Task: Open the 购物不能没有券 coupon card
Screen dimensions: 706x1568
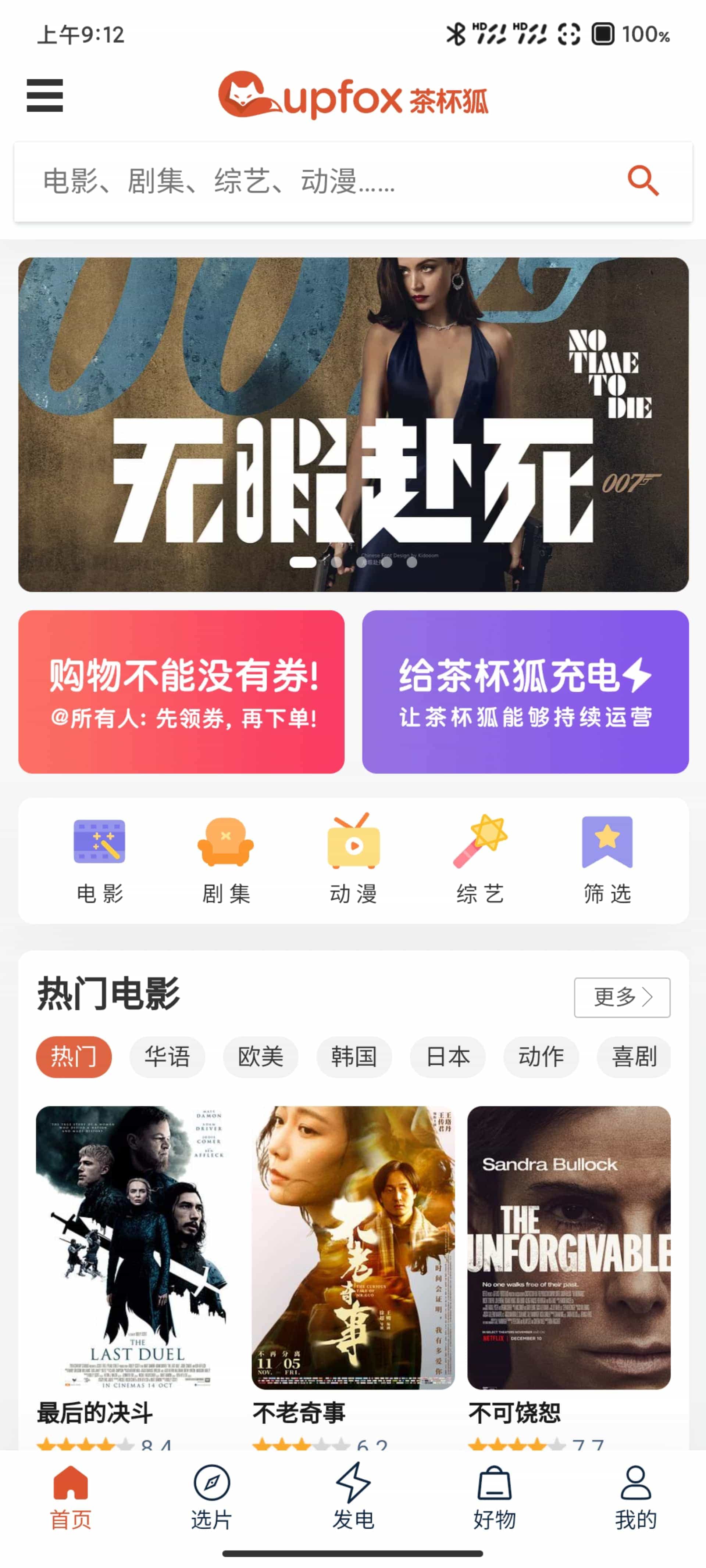Action: (182, 692)
